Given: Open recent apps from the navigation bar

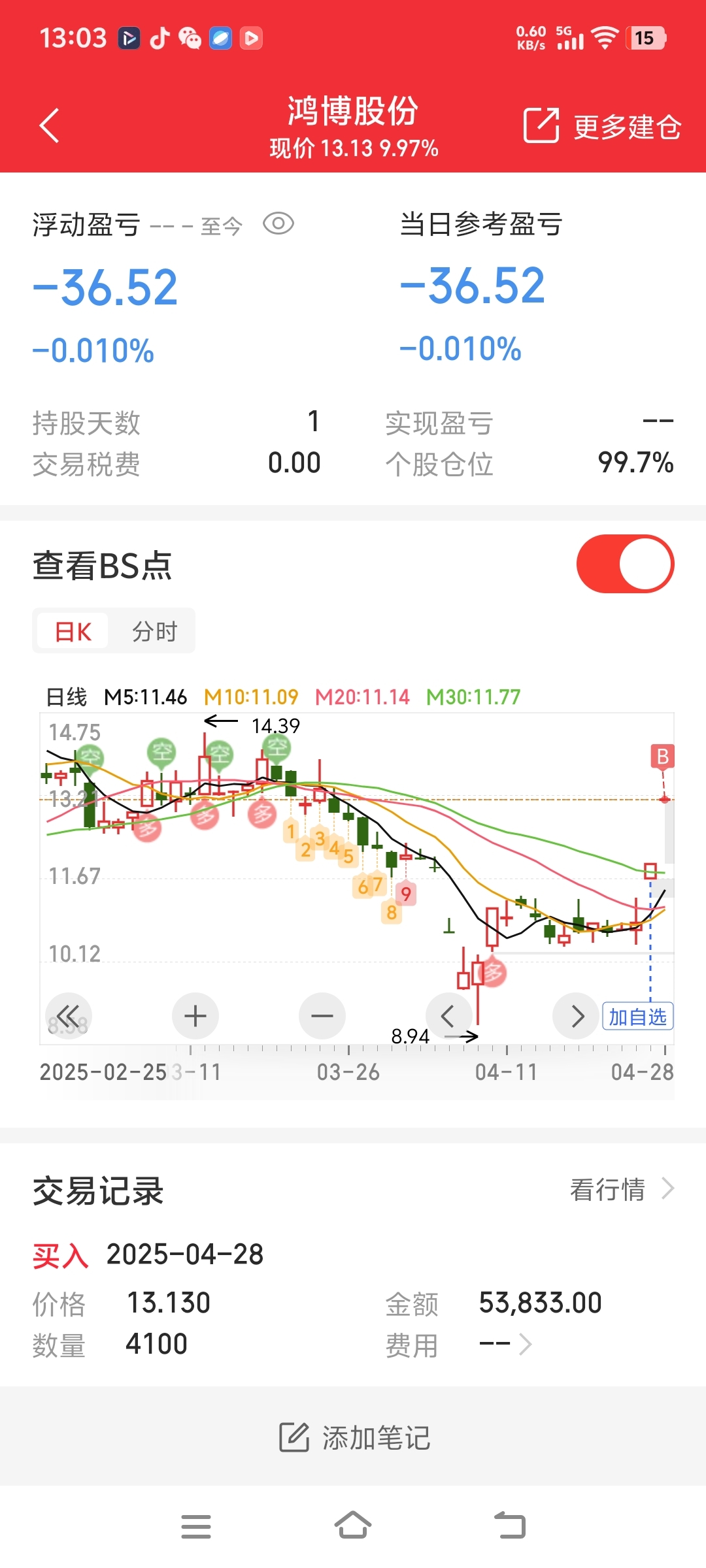Looking at the screenshot, I should point(196,1526).
